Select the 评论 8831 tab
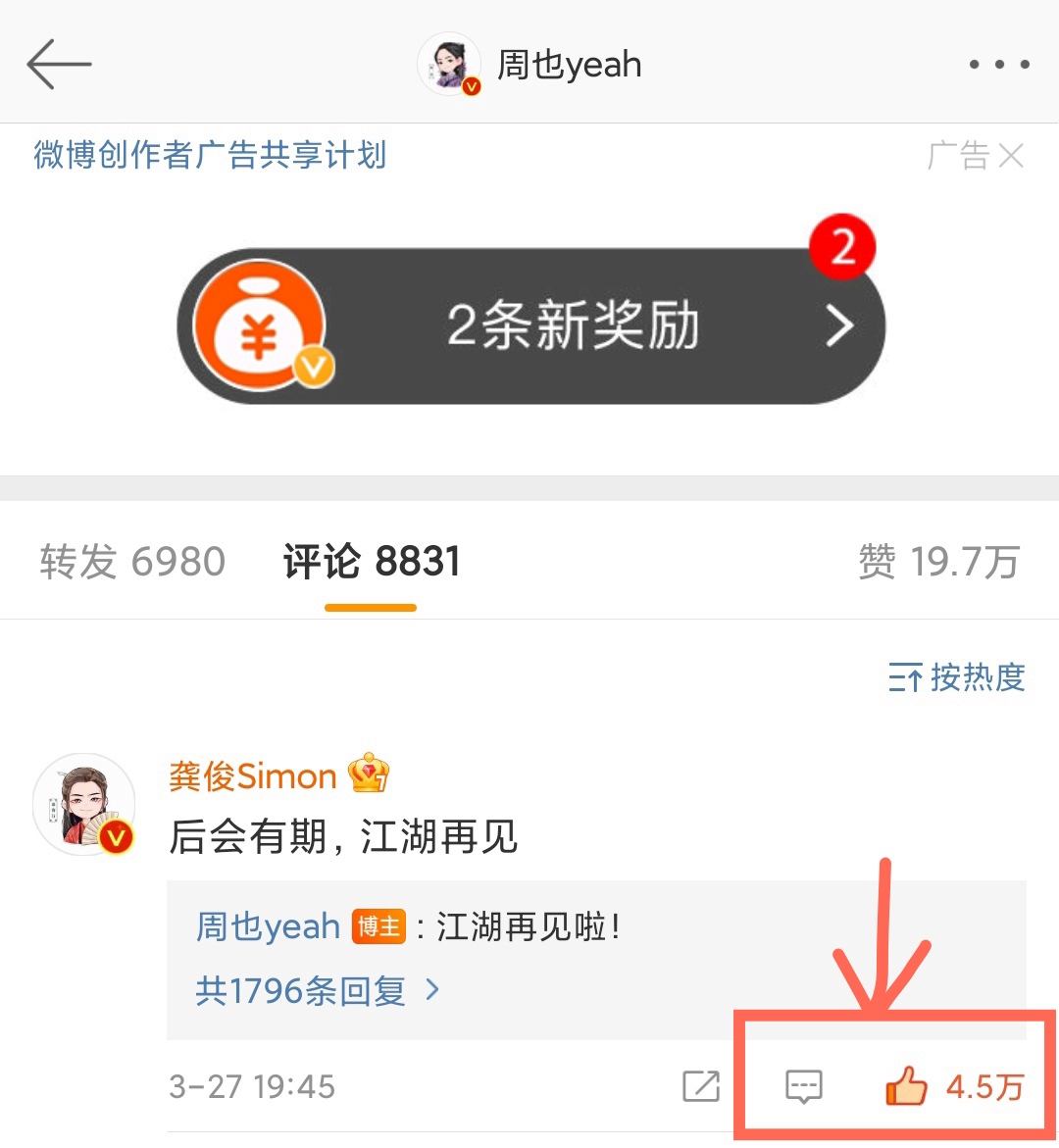Screen dimensions: 1059x1148 point(371,562)
